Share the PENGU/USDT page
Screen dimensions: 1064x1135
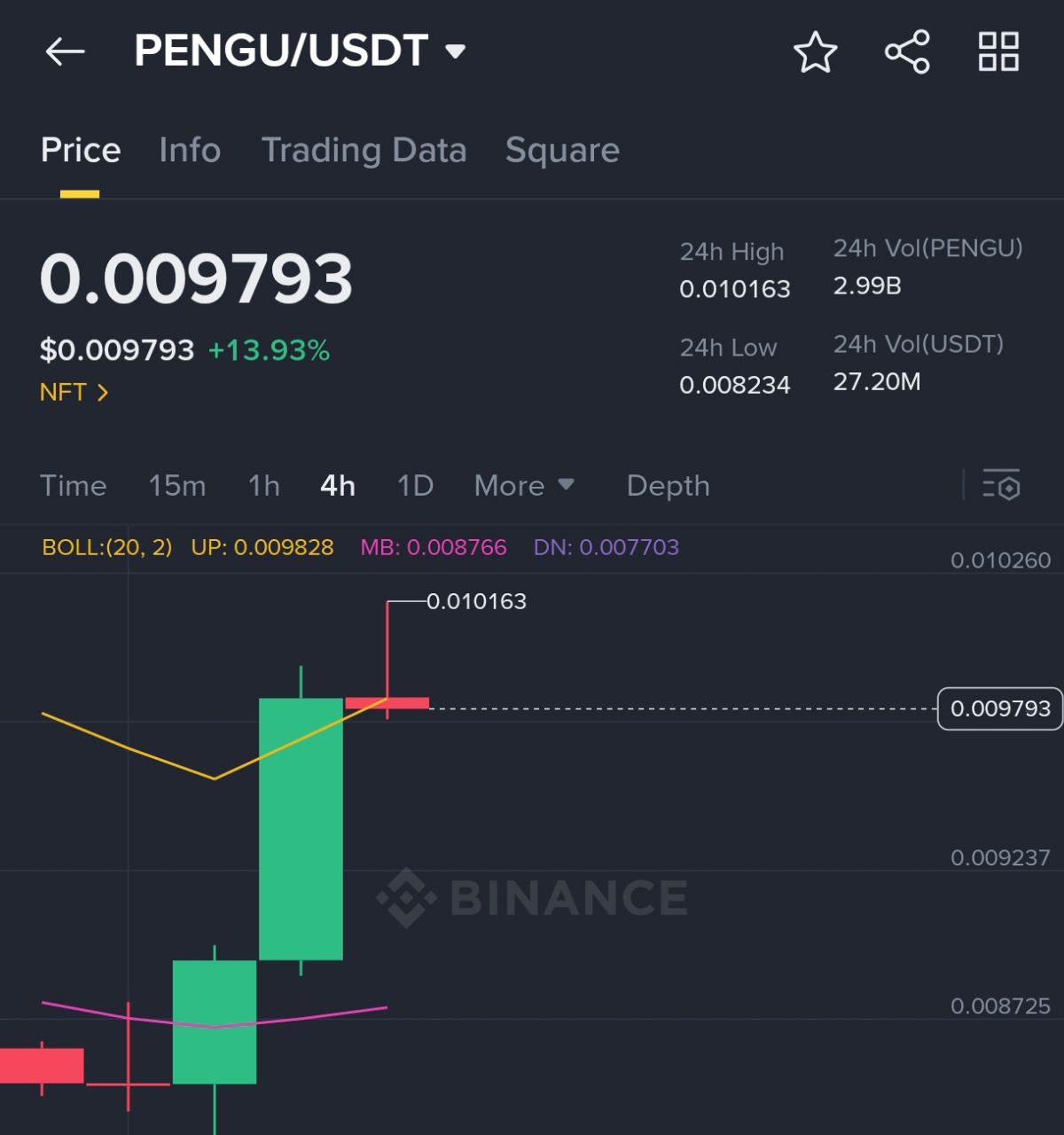pyautogui.click(x=907, y=51)
